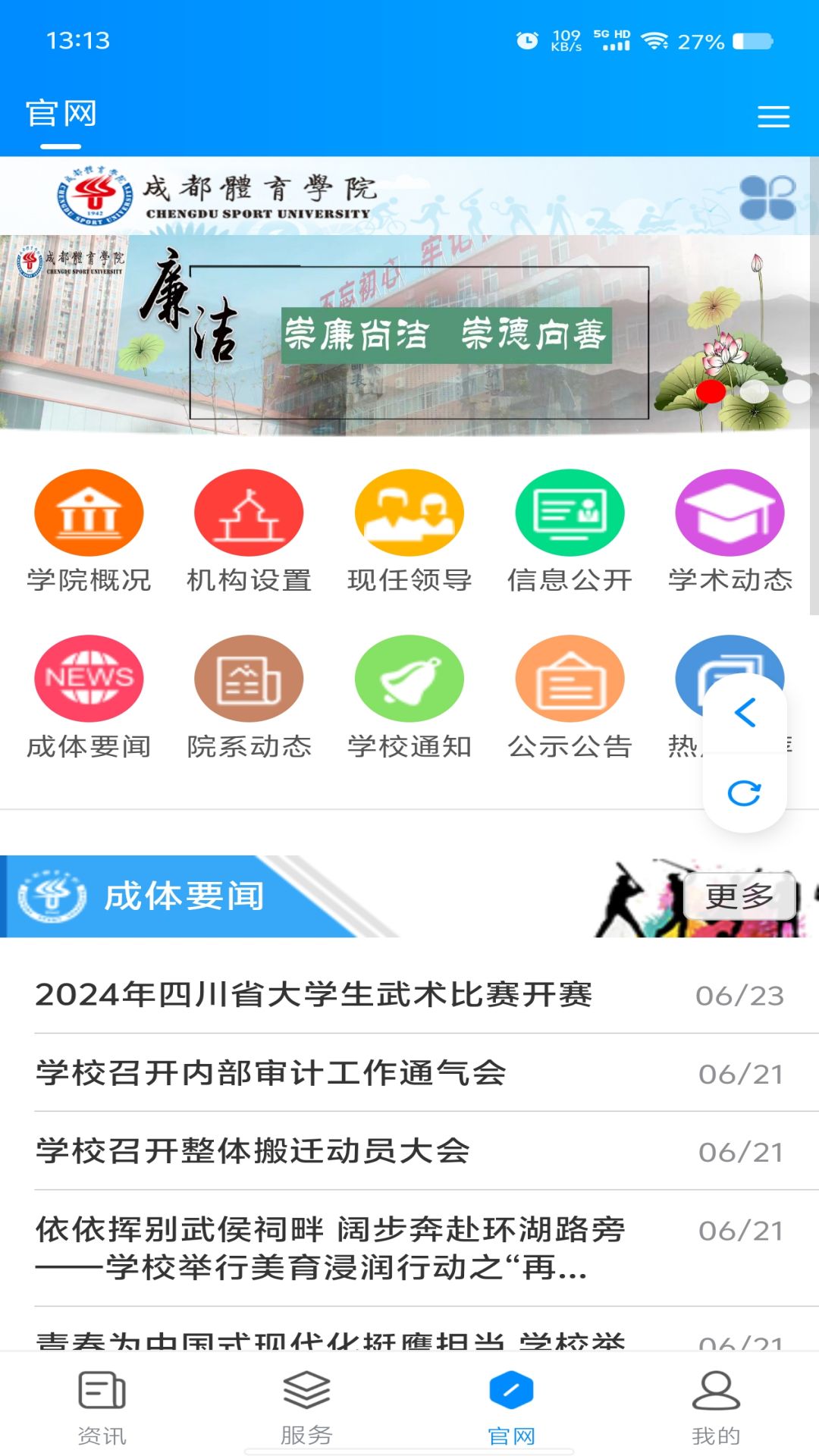Open 现任领导 via its yellow icon
Image resolution: width=819 pixels, height=1456 pixels.
click(409, 513)
